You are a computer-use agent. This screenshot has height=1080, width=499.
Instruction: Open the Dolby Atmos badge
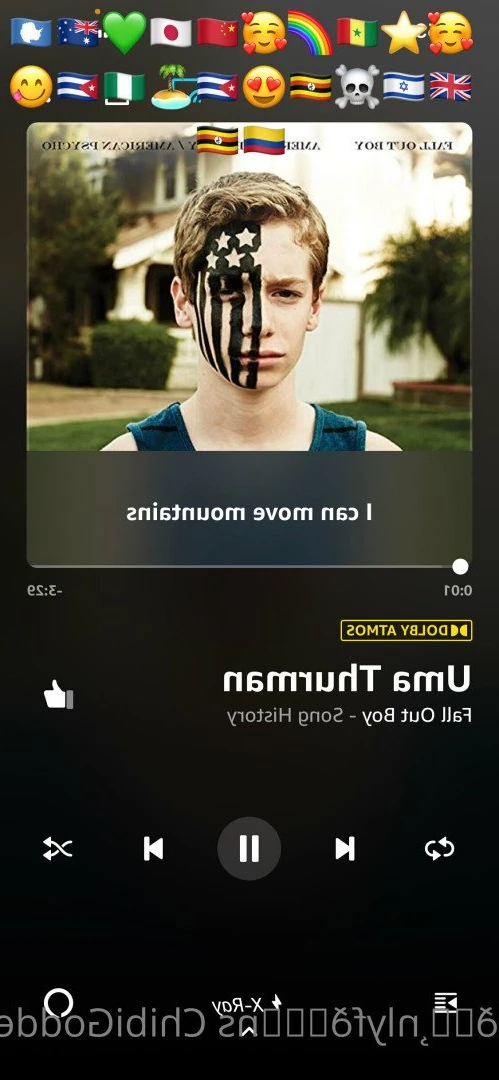point(407,630)
